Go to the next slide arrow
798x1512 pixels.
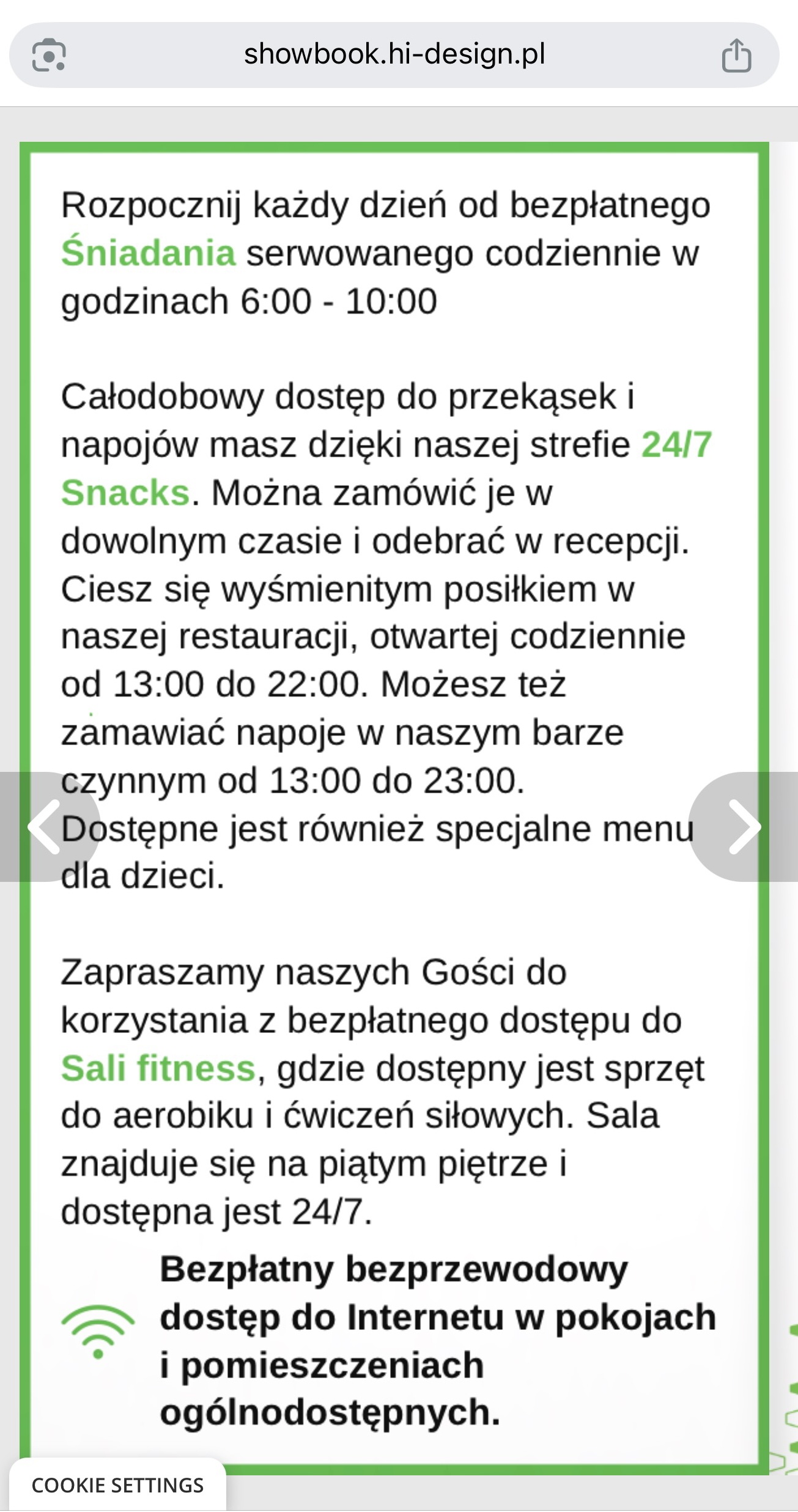(745, 827)
